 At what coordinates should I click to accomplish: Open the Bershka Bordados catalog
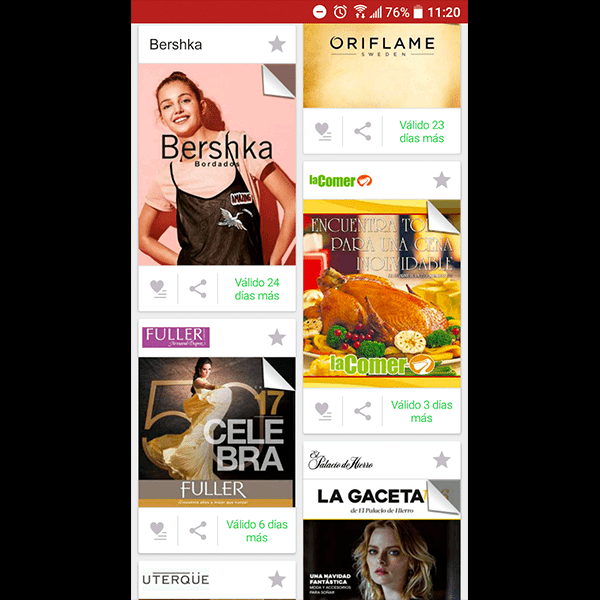click(x=217, y=165)
